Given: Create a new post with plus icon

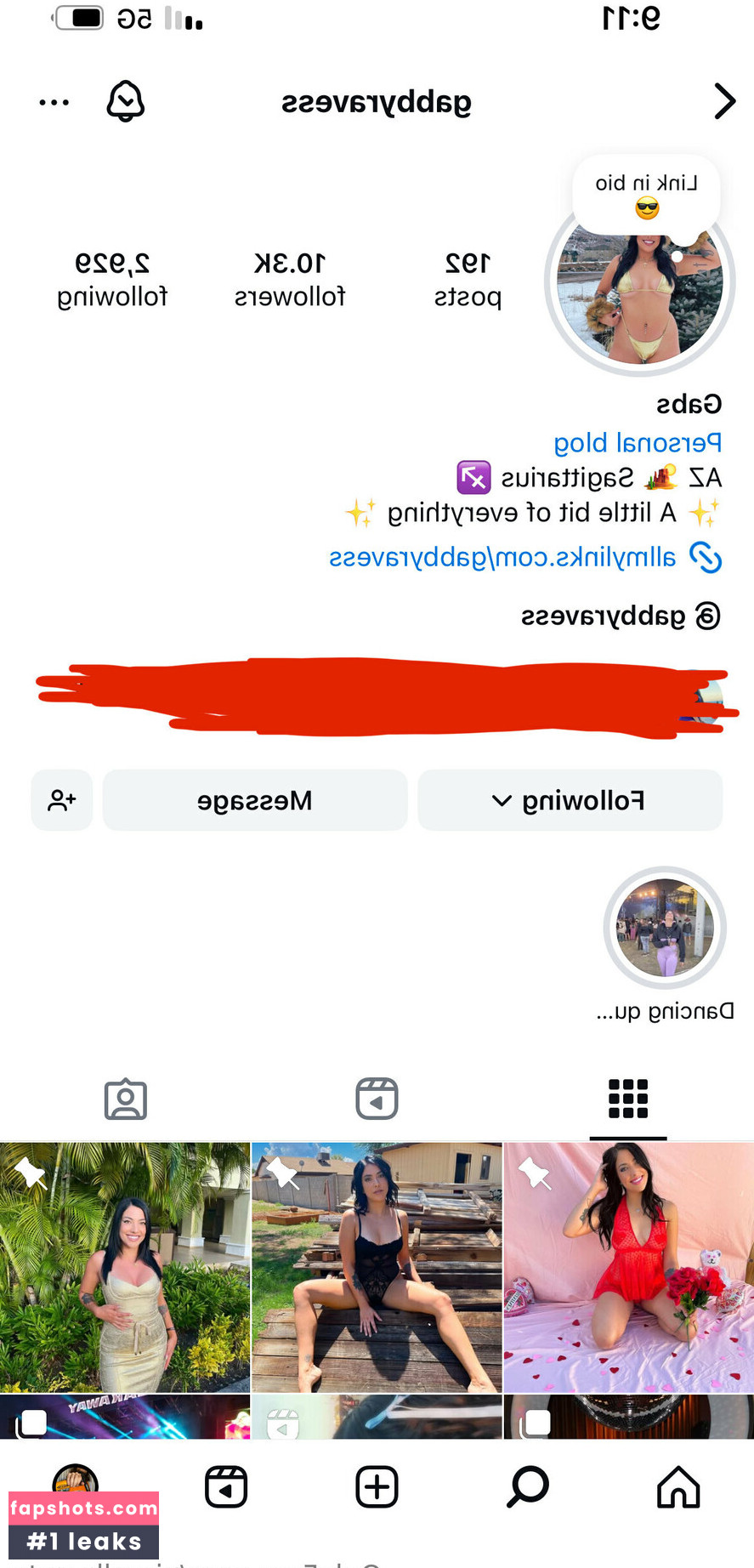Looking at the screenshot, I should coord(377,1487).
